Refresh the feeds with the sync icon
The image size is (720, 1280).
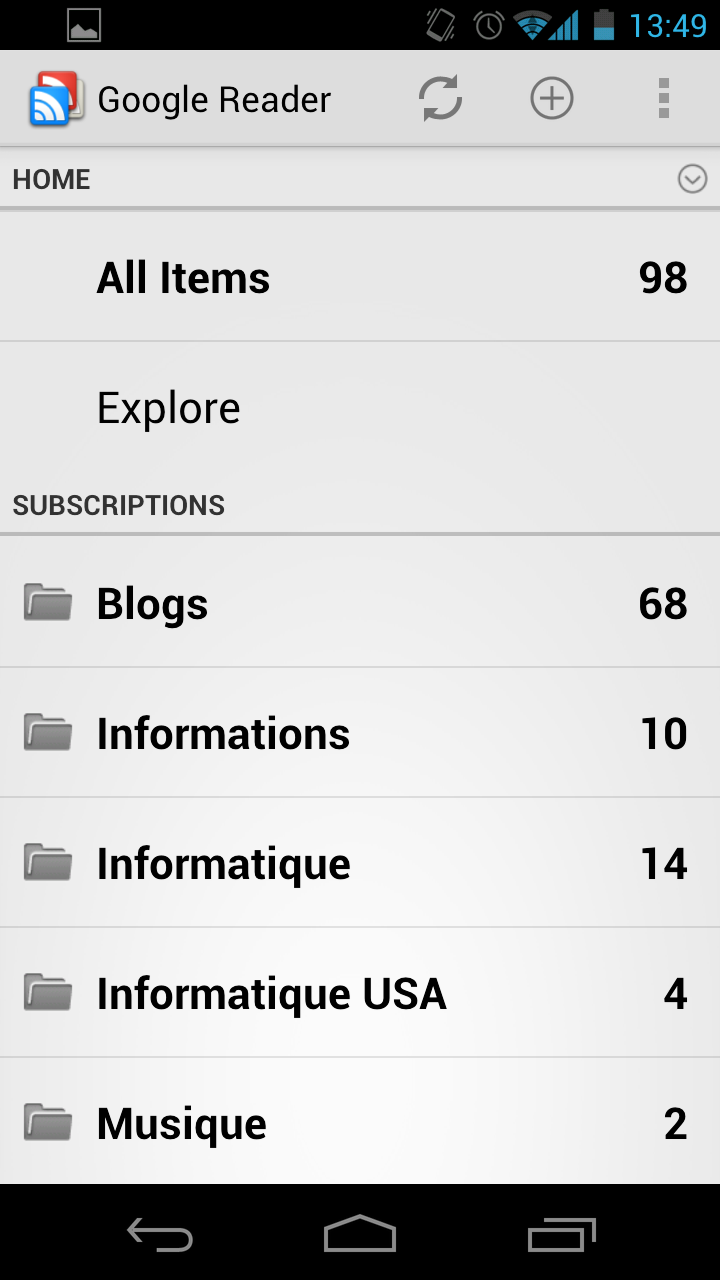[x=440, y=99]
